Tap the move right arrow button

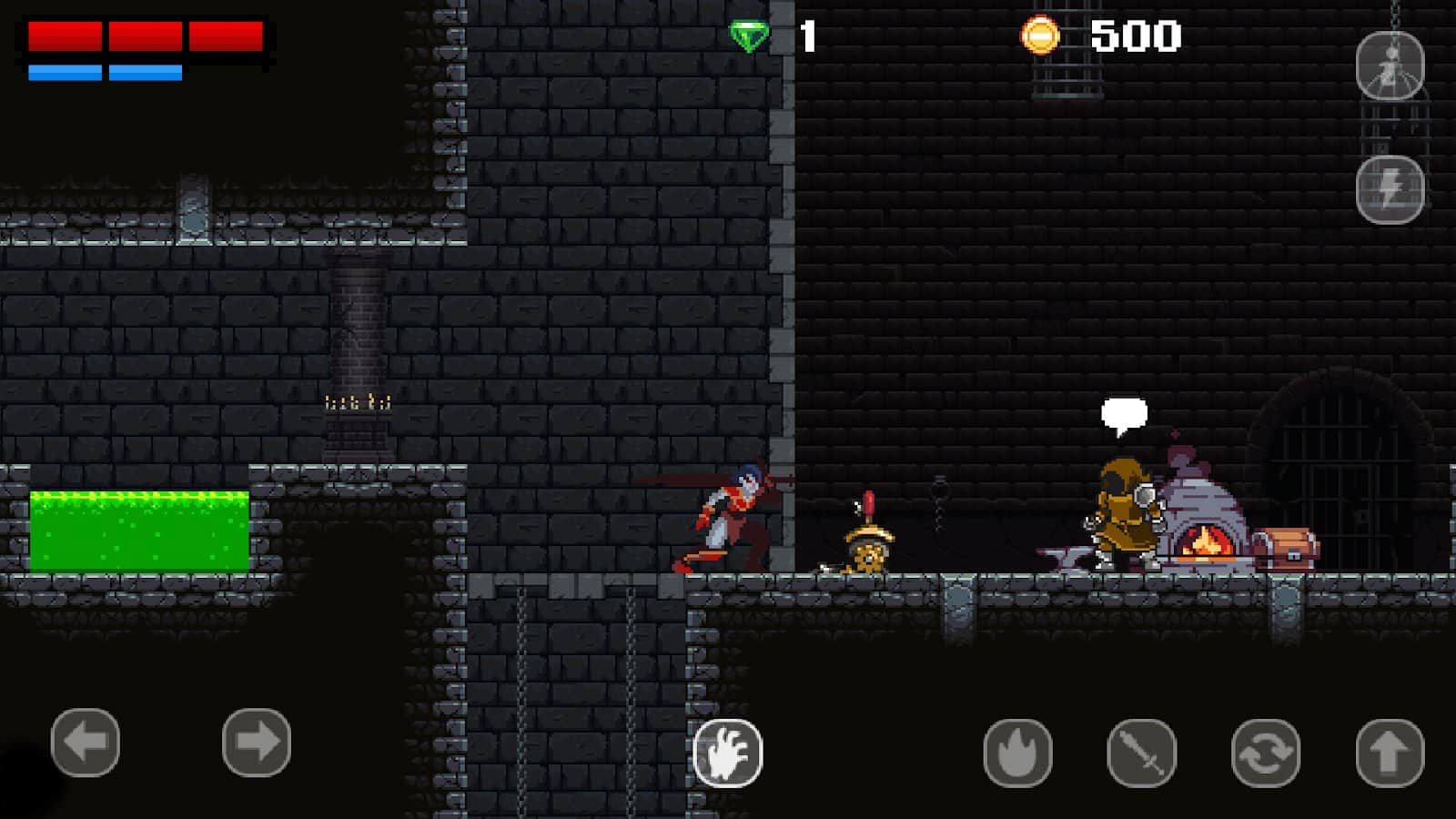pos(257,743)
